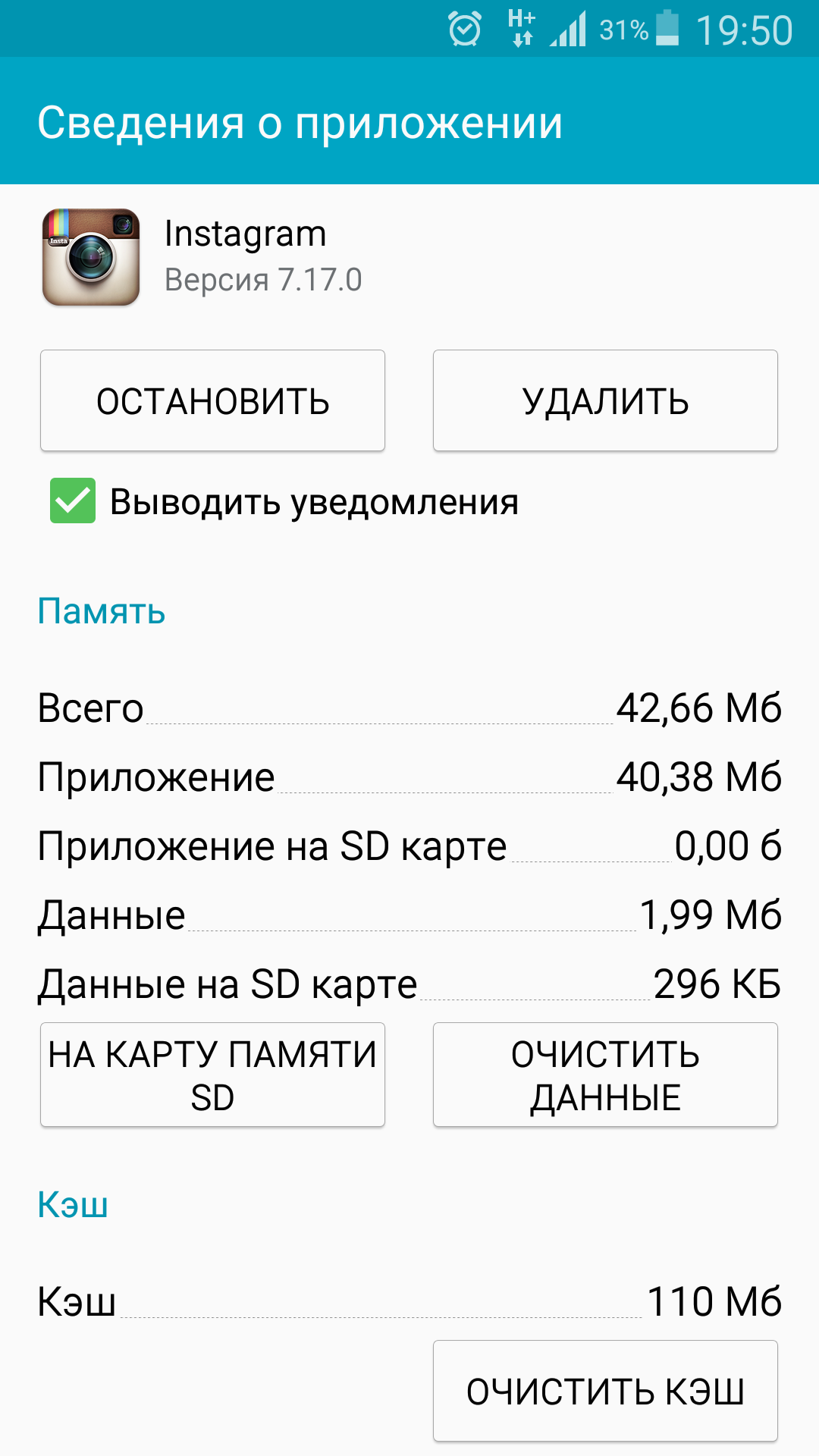Move app with НА КАРТУ ПАМЯТИ SD

pyautogui.click(x=212, y=1075)
